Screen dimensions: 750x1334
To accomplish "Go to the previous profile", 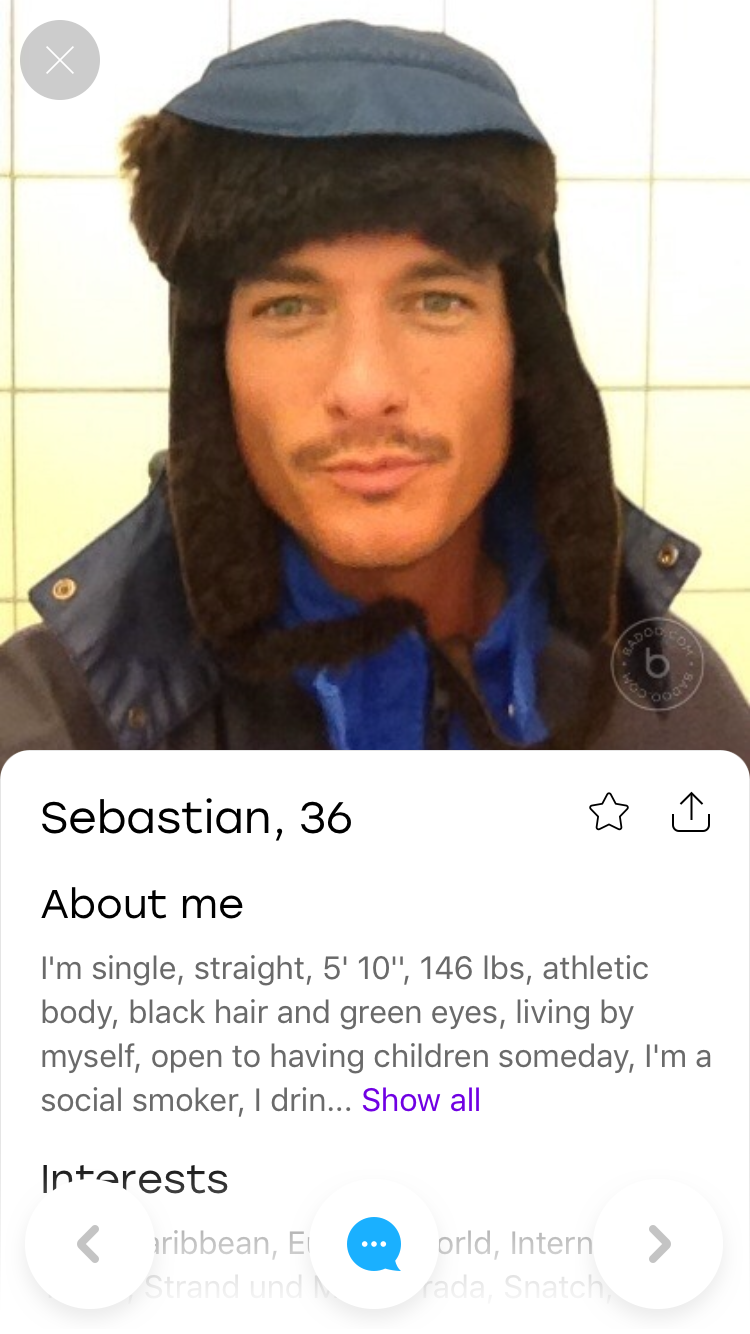I will point(89,1244).
